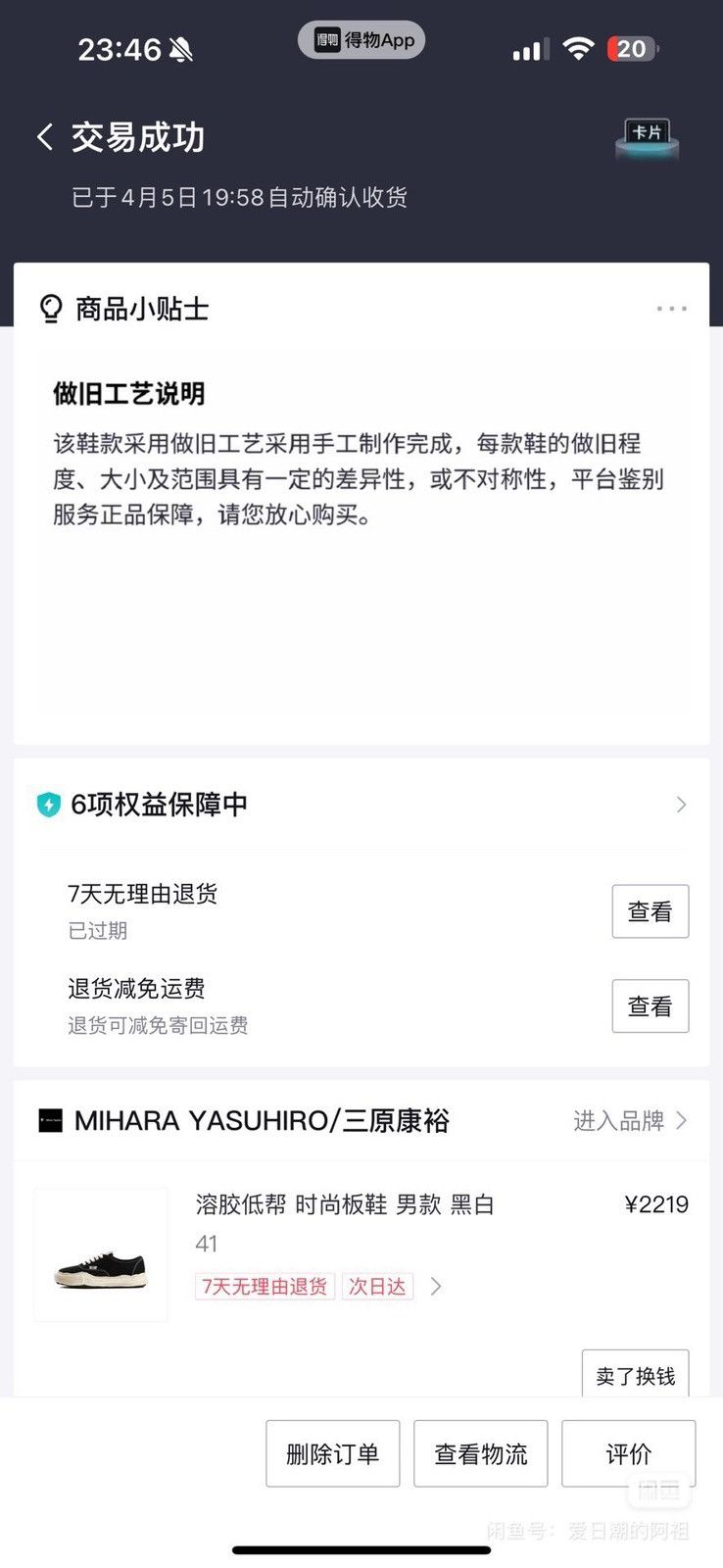The width and height of the screenshot is (723, 1568).
Task: Tap the 卖了换钱 button
Action: point(636,1375)
